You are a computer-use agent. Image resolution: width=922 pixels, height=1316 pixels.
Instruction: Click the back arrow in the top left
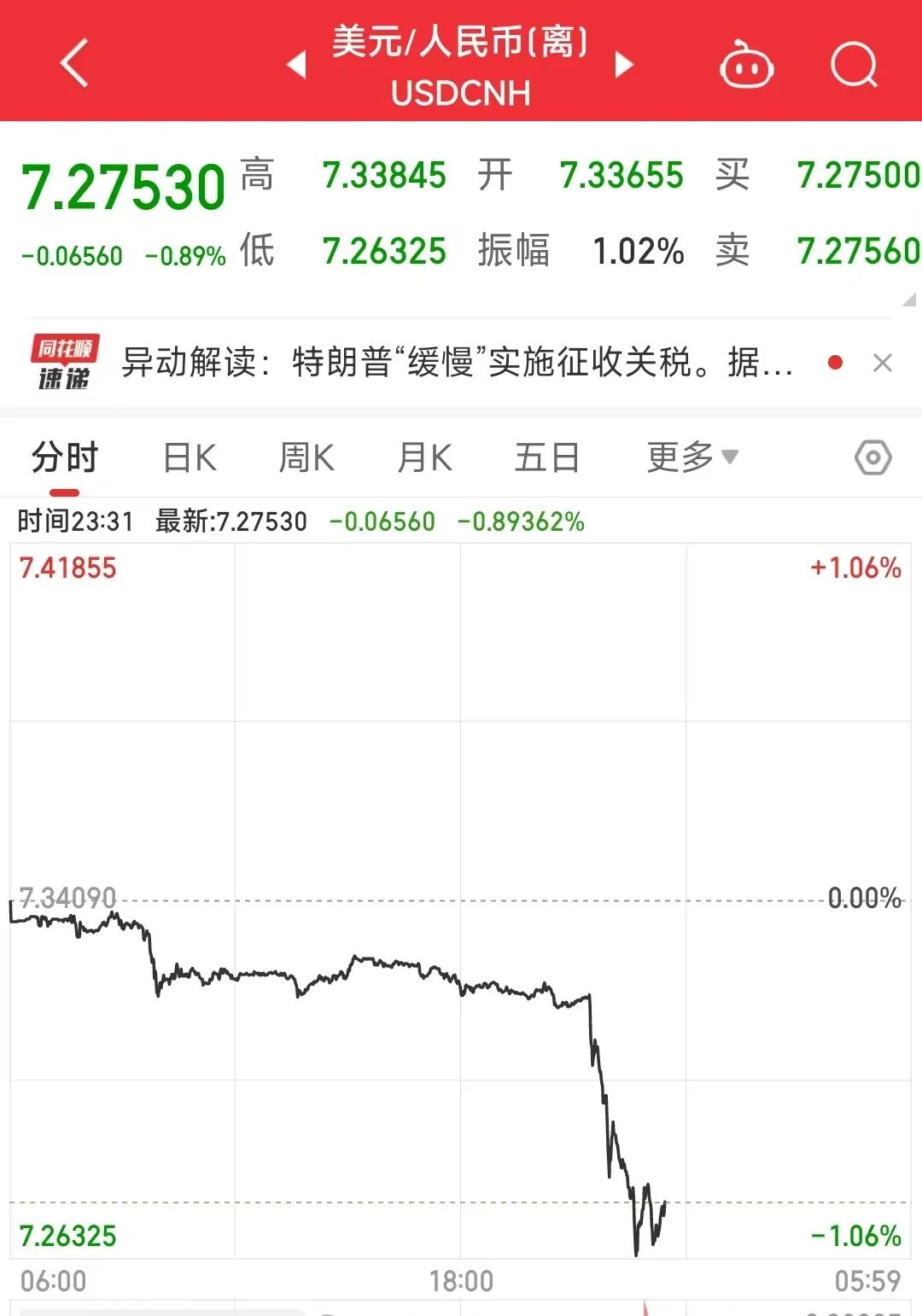pos(73,64)
